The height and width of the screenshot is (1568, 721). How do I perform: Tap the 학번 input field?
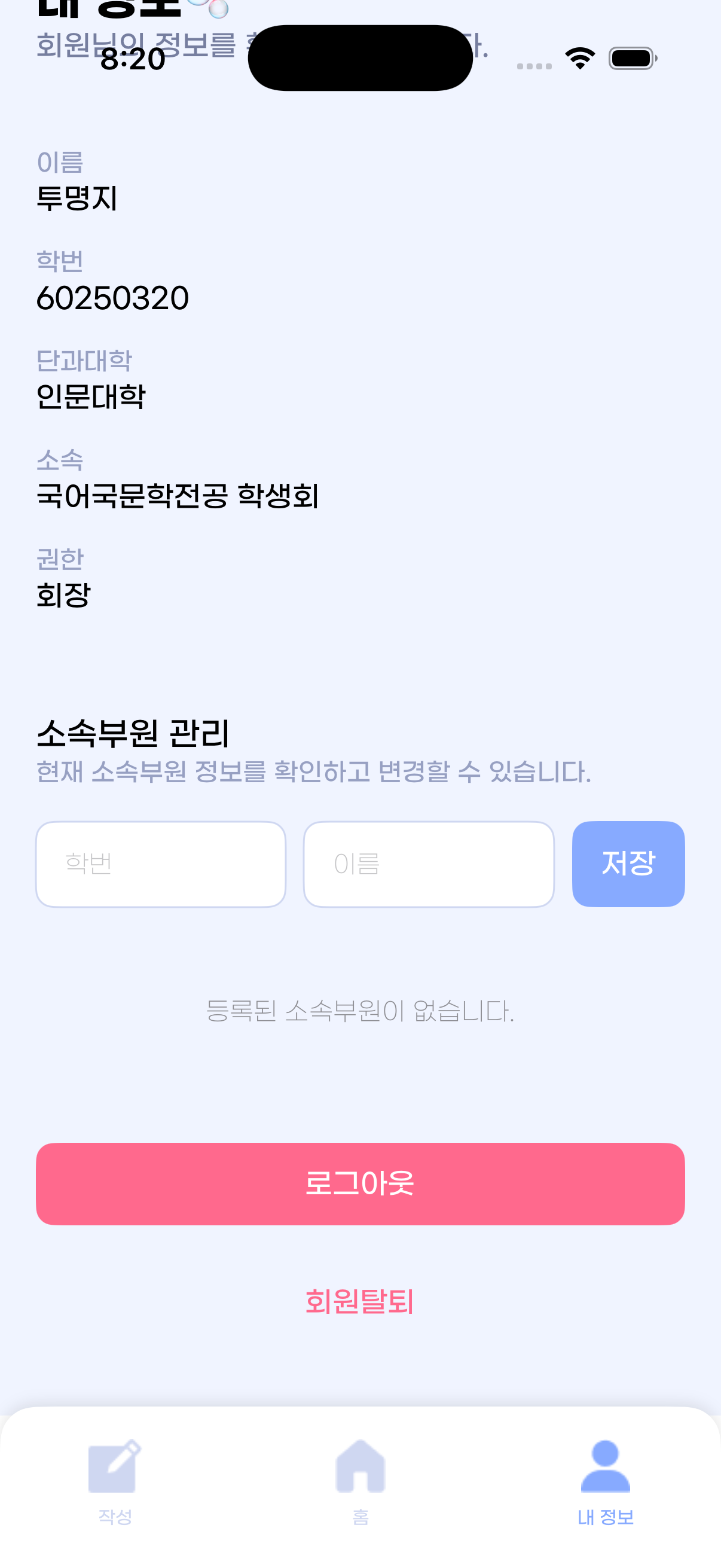point(161,864)
